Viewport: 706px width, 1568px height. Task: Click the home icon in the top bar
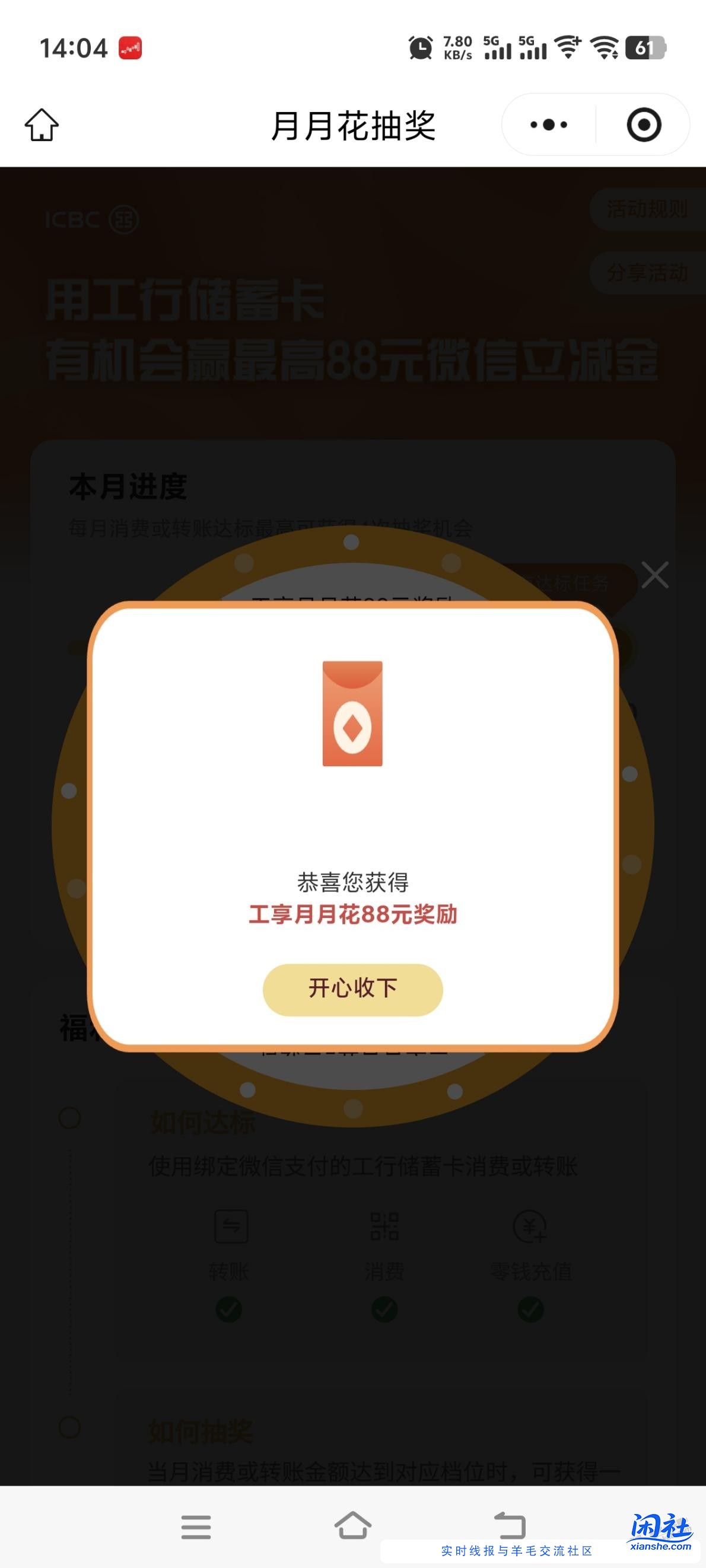click(42, 125)
